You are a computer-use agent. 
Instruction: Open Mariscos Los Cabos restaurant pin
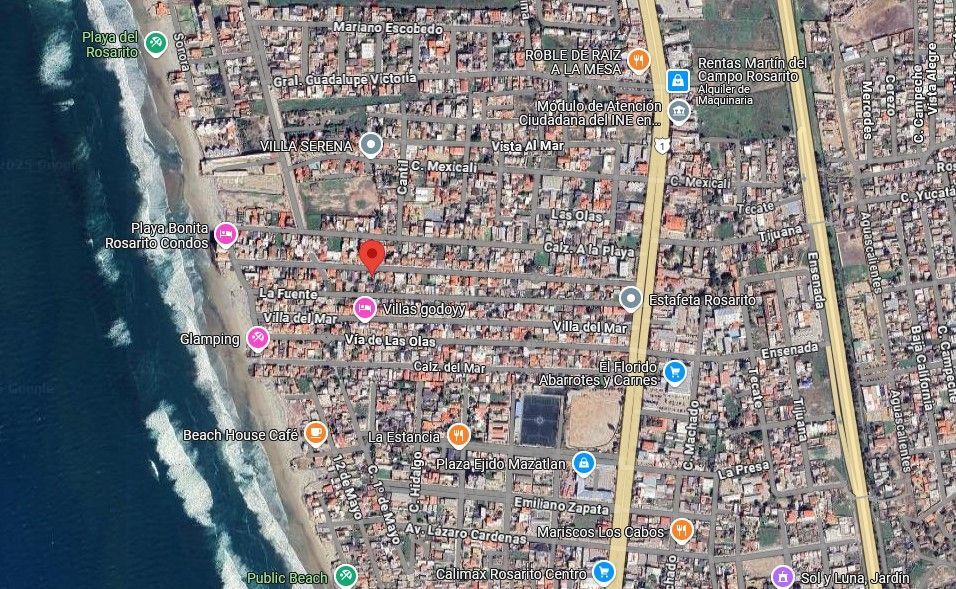click(x=682, y=530)
